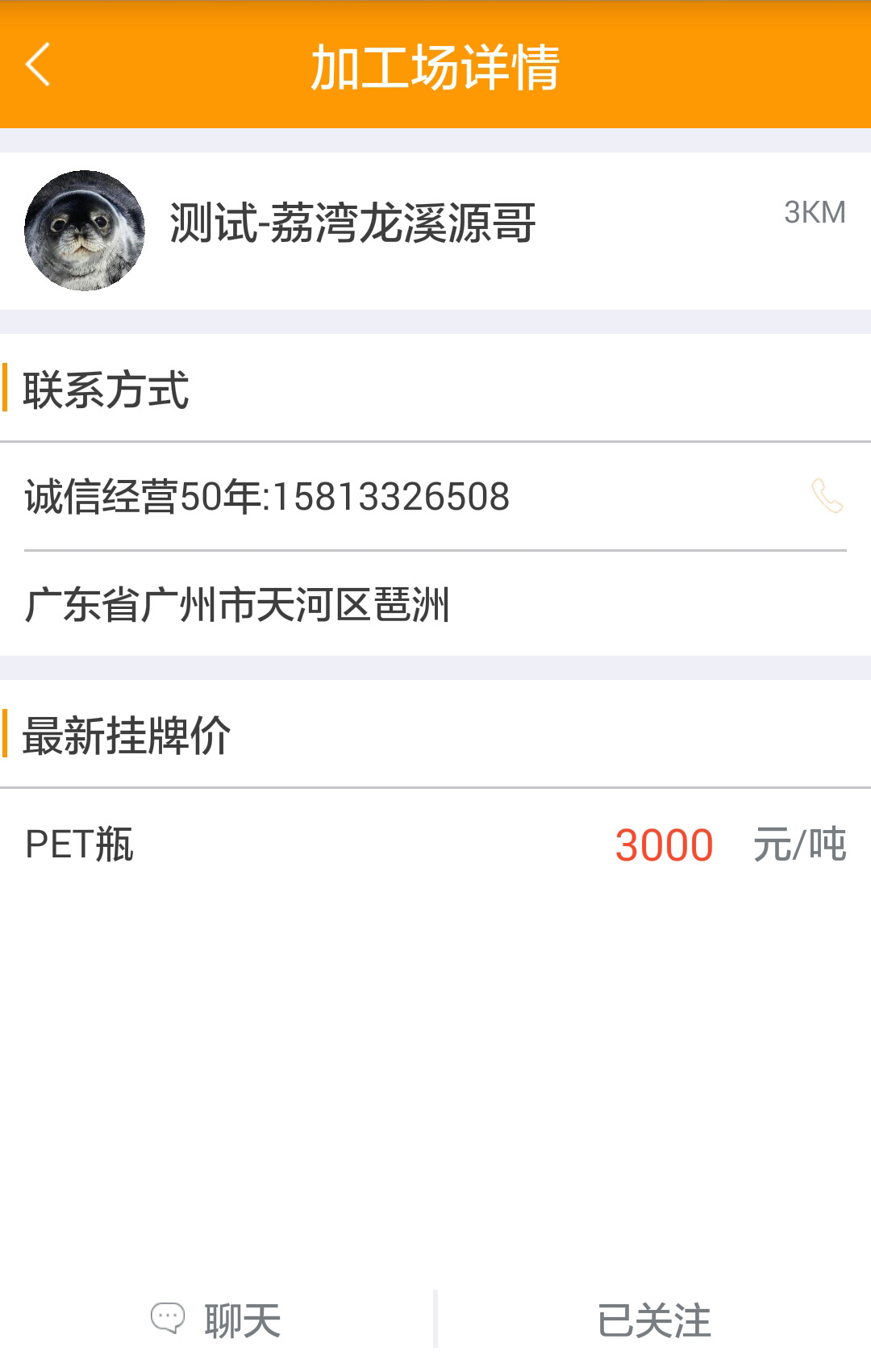Tap the 已关注 button to unfollow
The height and width of the screenshot is (1372, 871).
click(654, 1320)
